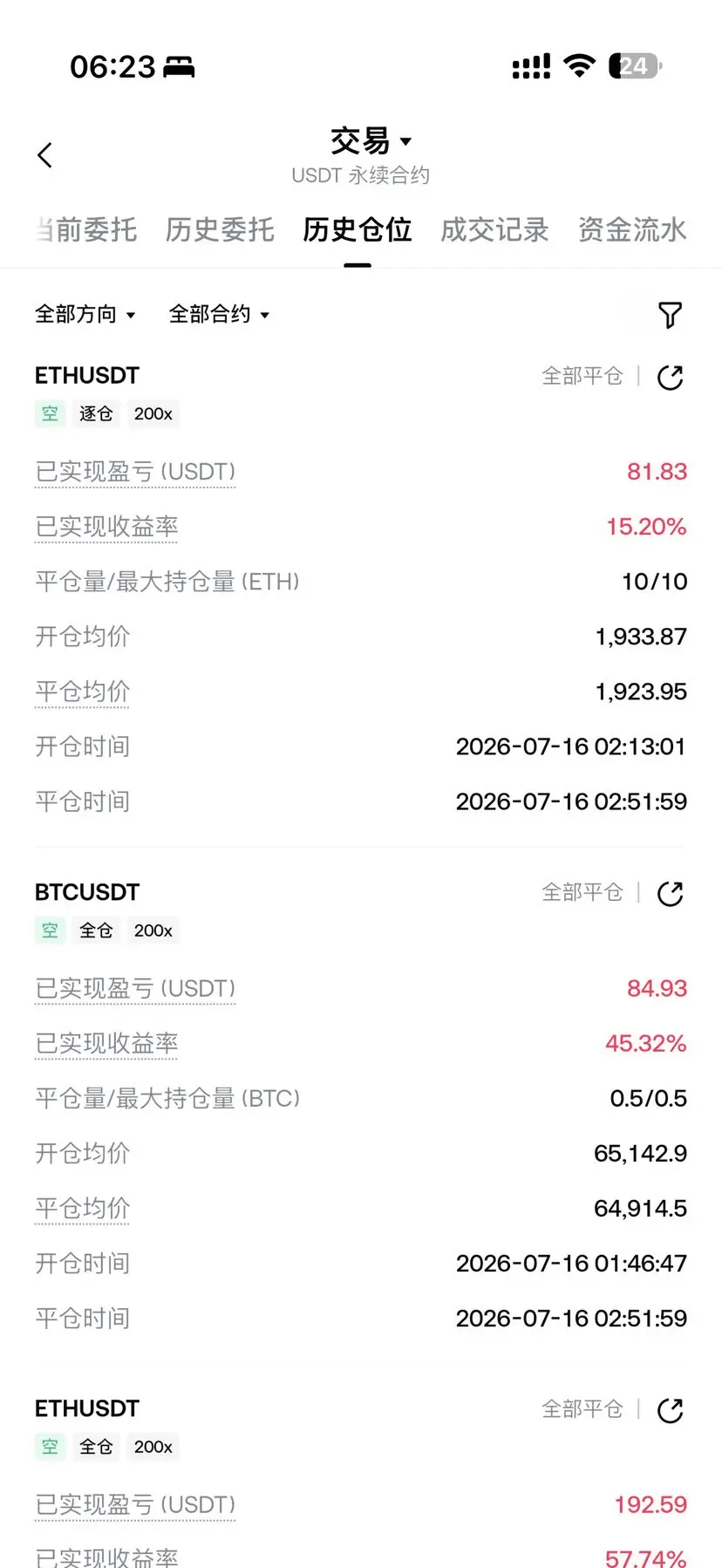Switch to the 当前委托 tab
This screenshot has width=722, height=1568.
tap(85, 230)
